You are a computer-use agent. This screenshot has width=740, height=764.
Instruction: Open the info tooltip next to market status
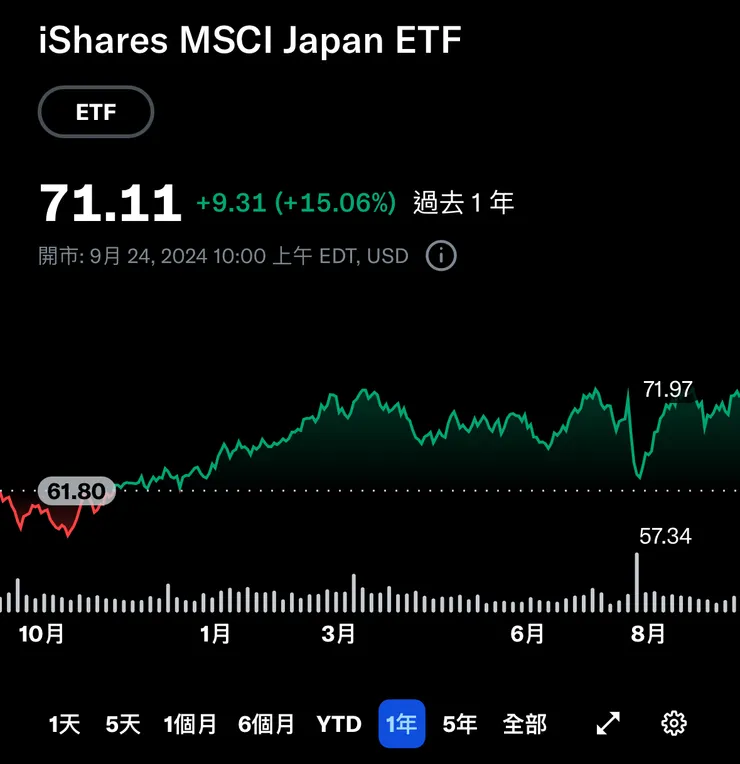point(440,257)
